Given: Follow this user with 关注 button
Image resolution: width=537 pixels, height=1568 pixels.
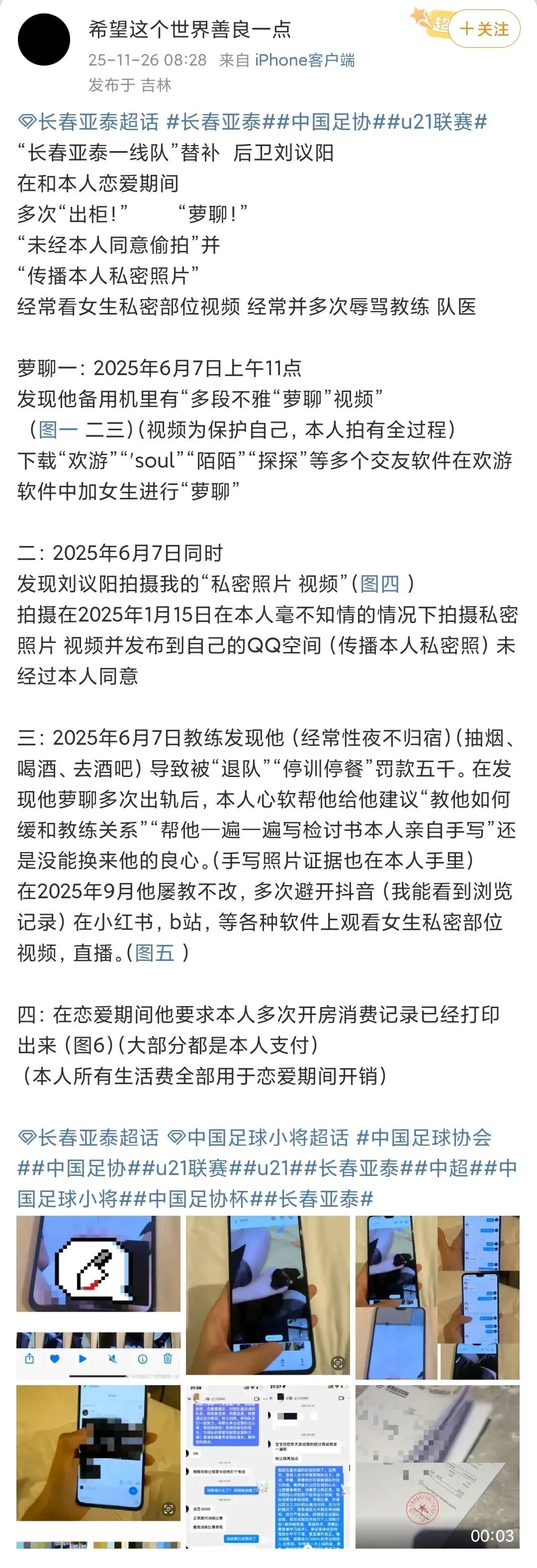Looking at the screenshot, I should click(484, 29).
